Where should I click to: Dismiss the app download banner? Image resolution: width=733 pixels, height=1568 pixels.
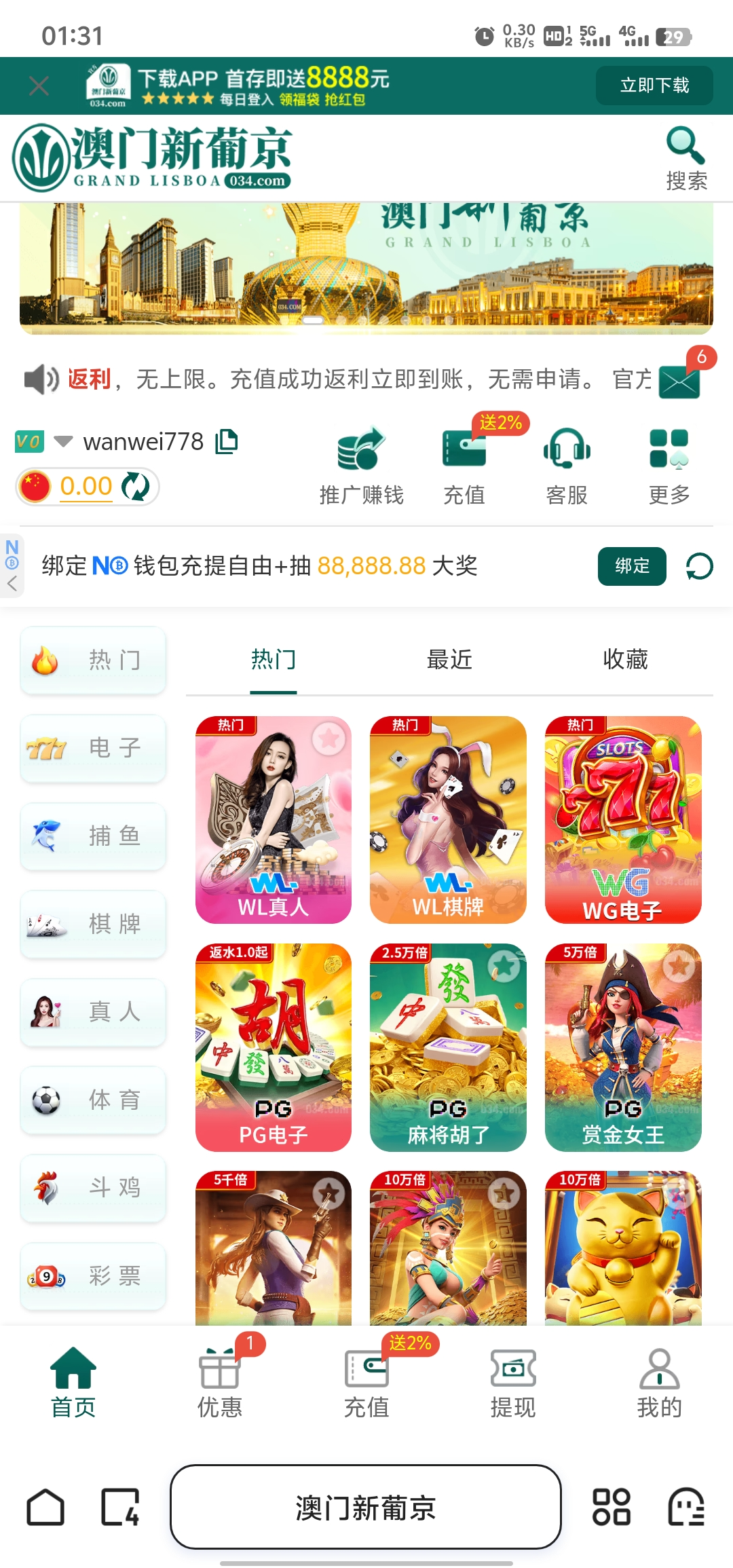(x=39, y=86)
